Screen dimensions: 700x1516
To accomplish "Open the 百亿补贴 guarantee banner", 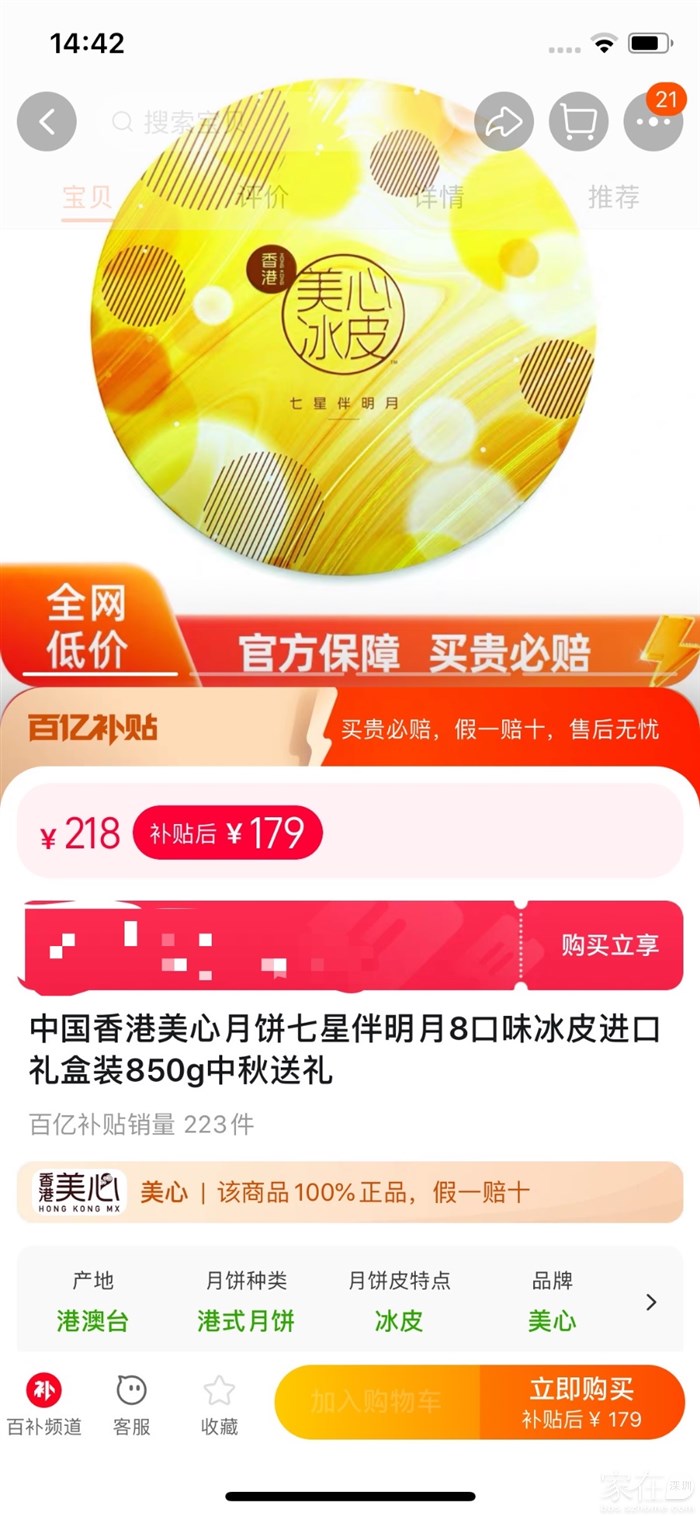I will pyautogui.click(x=350, y=728).
